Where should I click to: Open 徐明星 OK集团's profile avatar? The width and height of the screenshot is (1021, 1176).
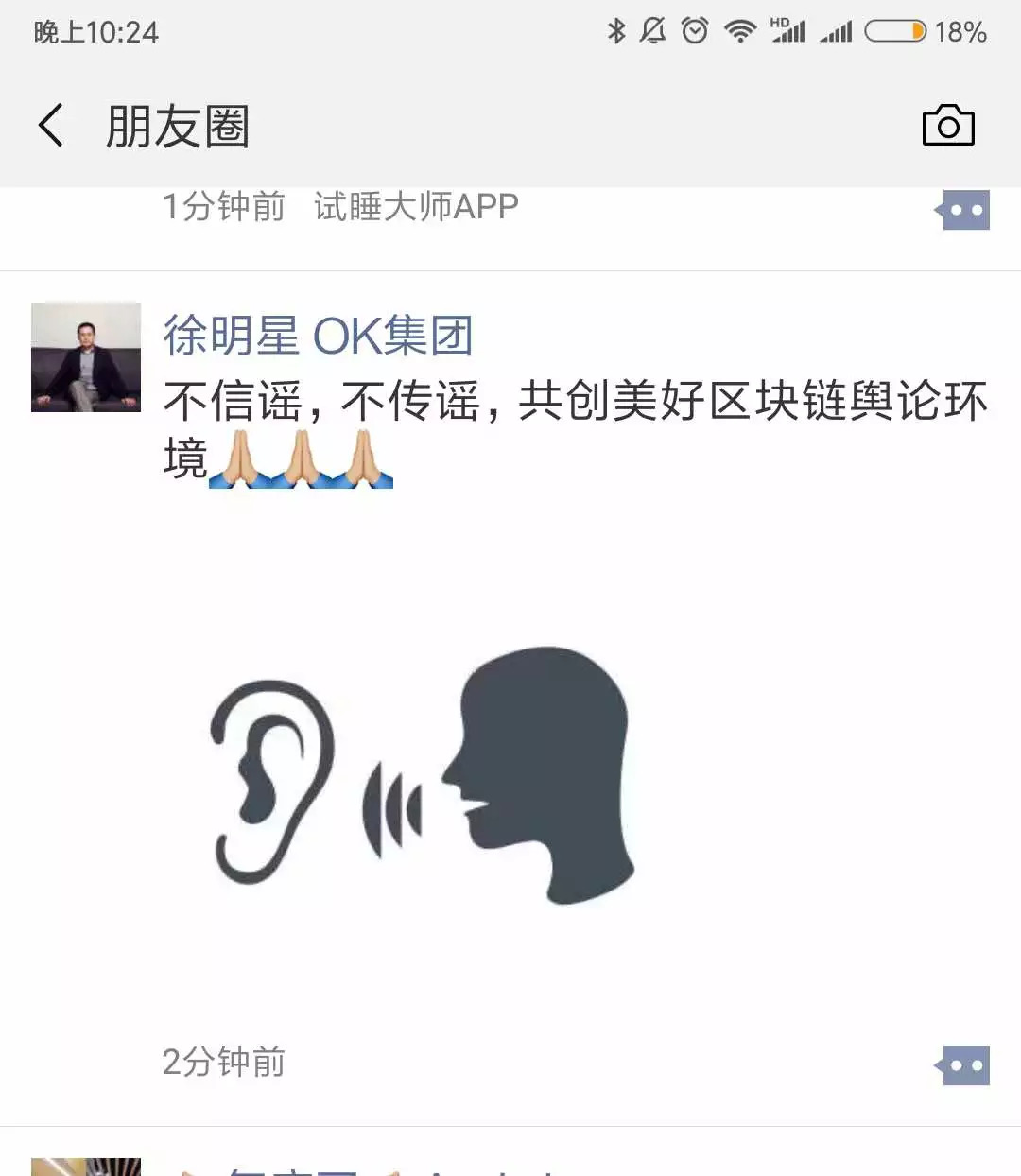tap(86, 357)
